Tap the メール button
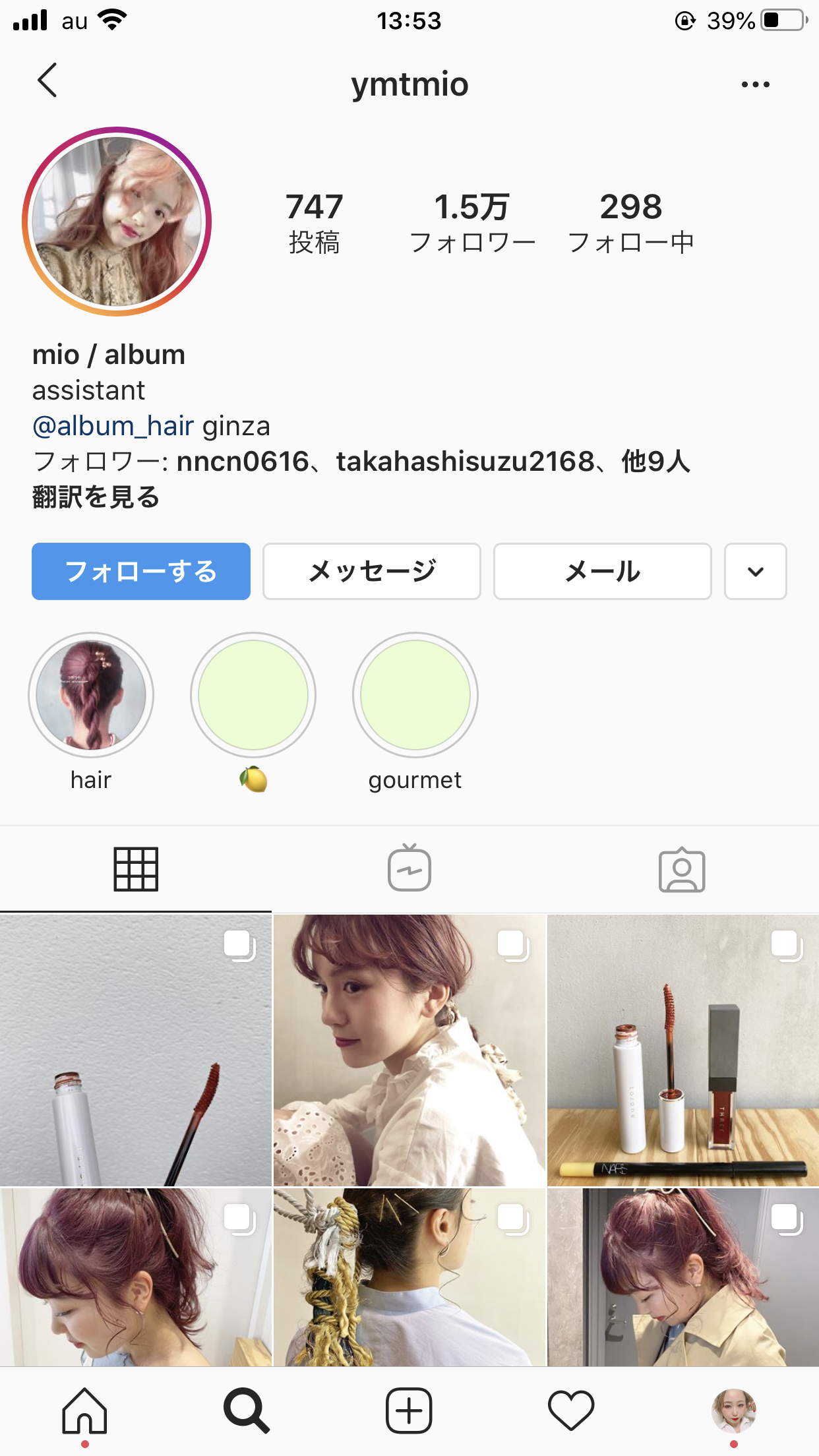The image size is (819, 1456). click(603, 571)
